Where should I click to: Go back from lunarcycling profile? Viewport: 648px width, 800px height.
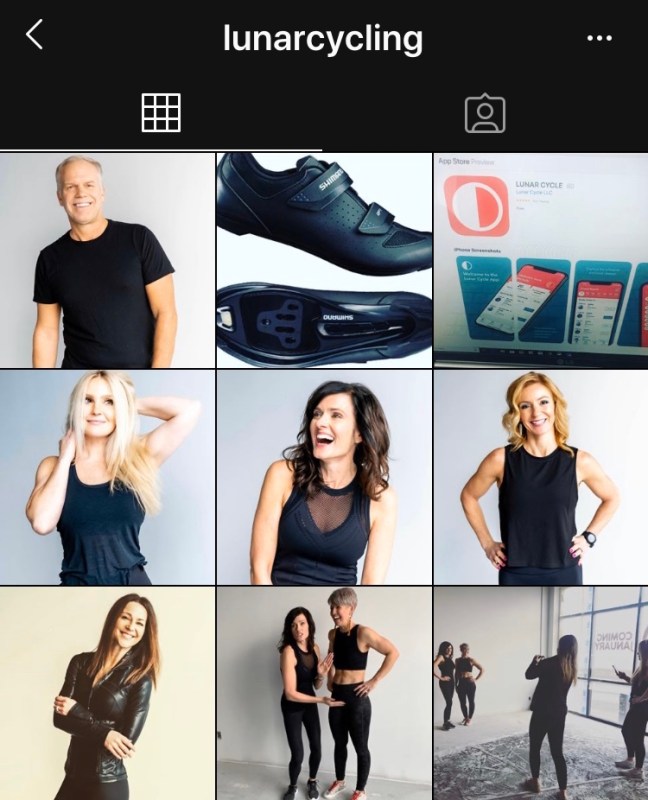coord(35,35)
